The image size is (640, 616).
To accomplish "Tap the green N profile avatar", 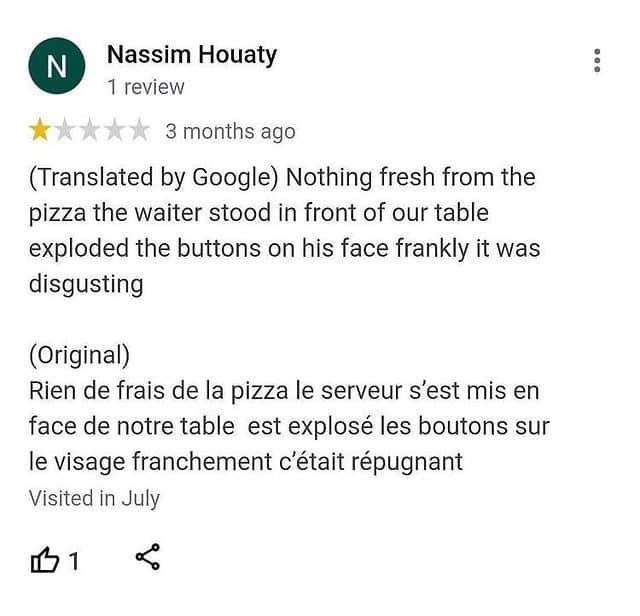I will [x=57, y=67].
